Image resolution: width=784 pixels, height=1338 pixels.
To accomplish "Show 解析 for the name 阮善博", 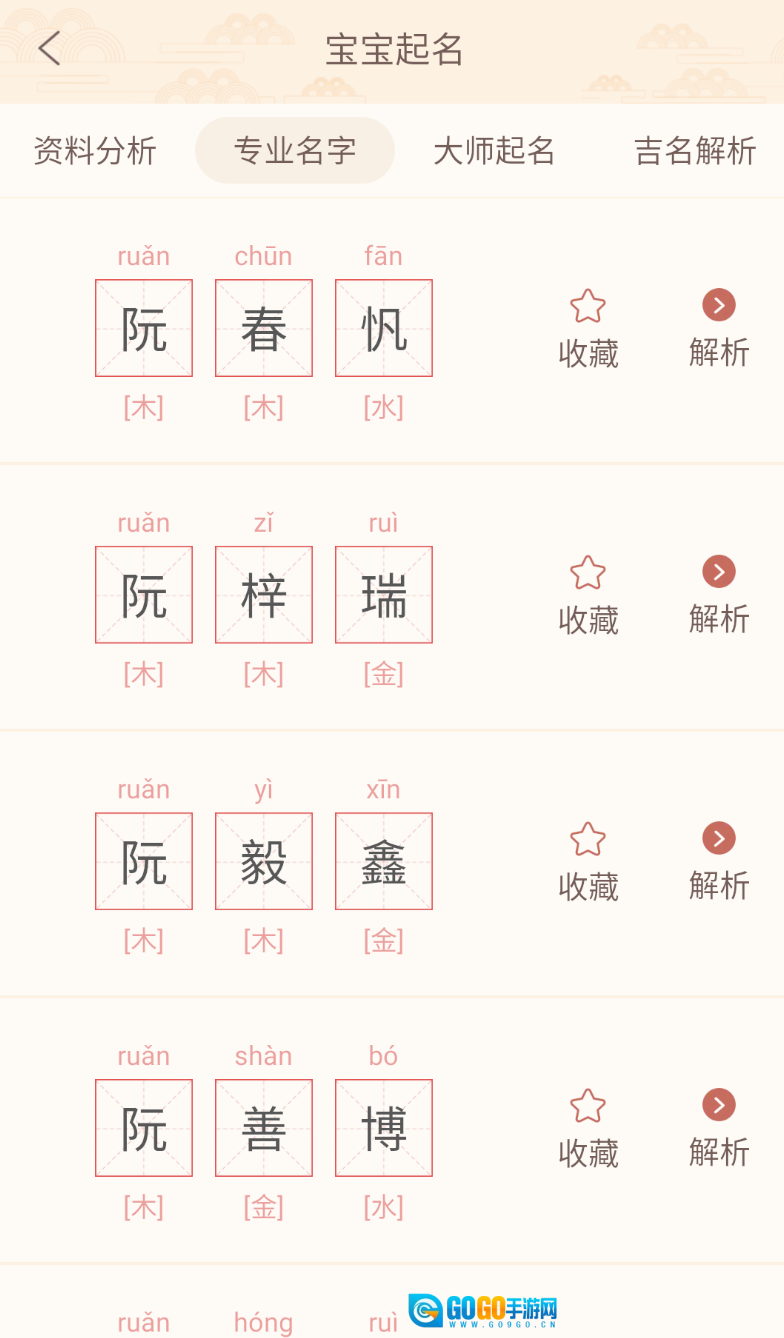I will coord(718,1129).
